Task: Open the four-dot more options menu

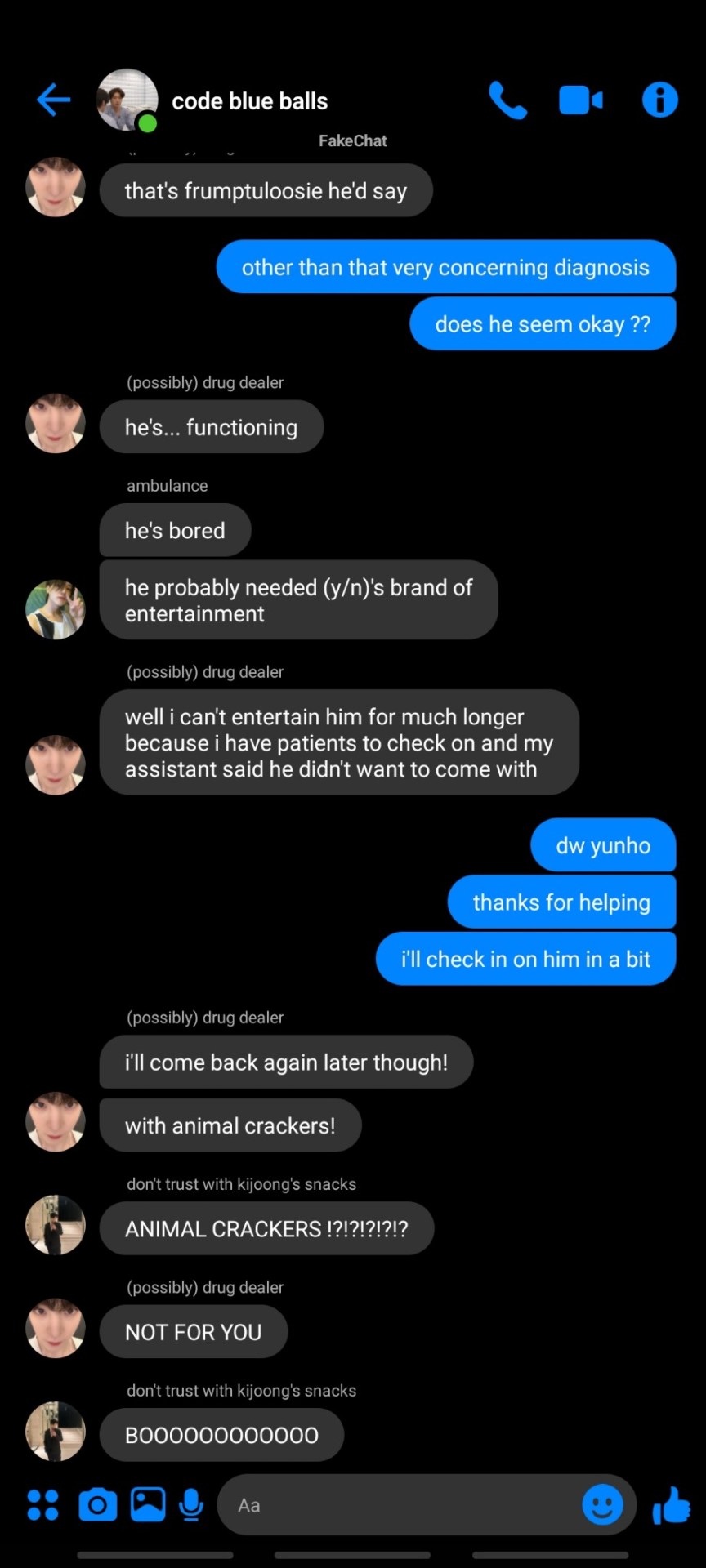Action: coord(42,1504)
